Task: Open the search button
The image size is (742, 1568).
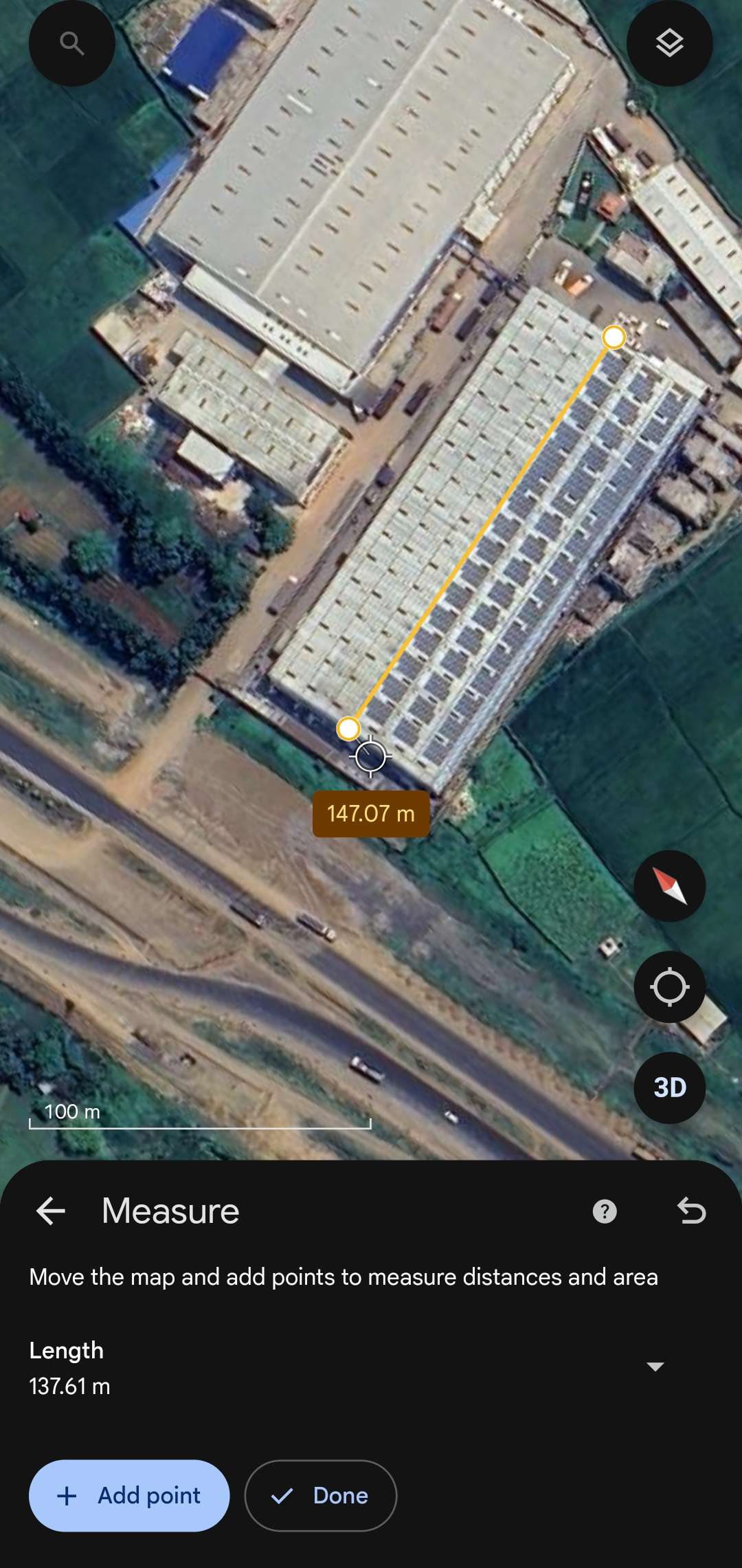Action: 71,44
